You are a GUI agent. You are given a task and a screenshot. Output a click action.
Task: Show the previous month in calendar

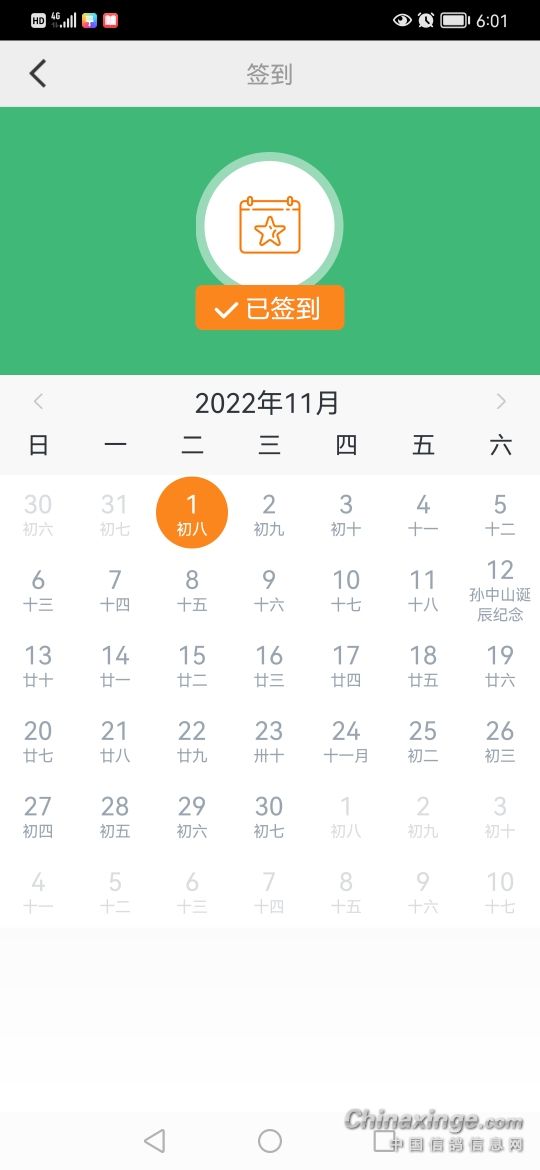pyautogui.click(x=39, y=402)
